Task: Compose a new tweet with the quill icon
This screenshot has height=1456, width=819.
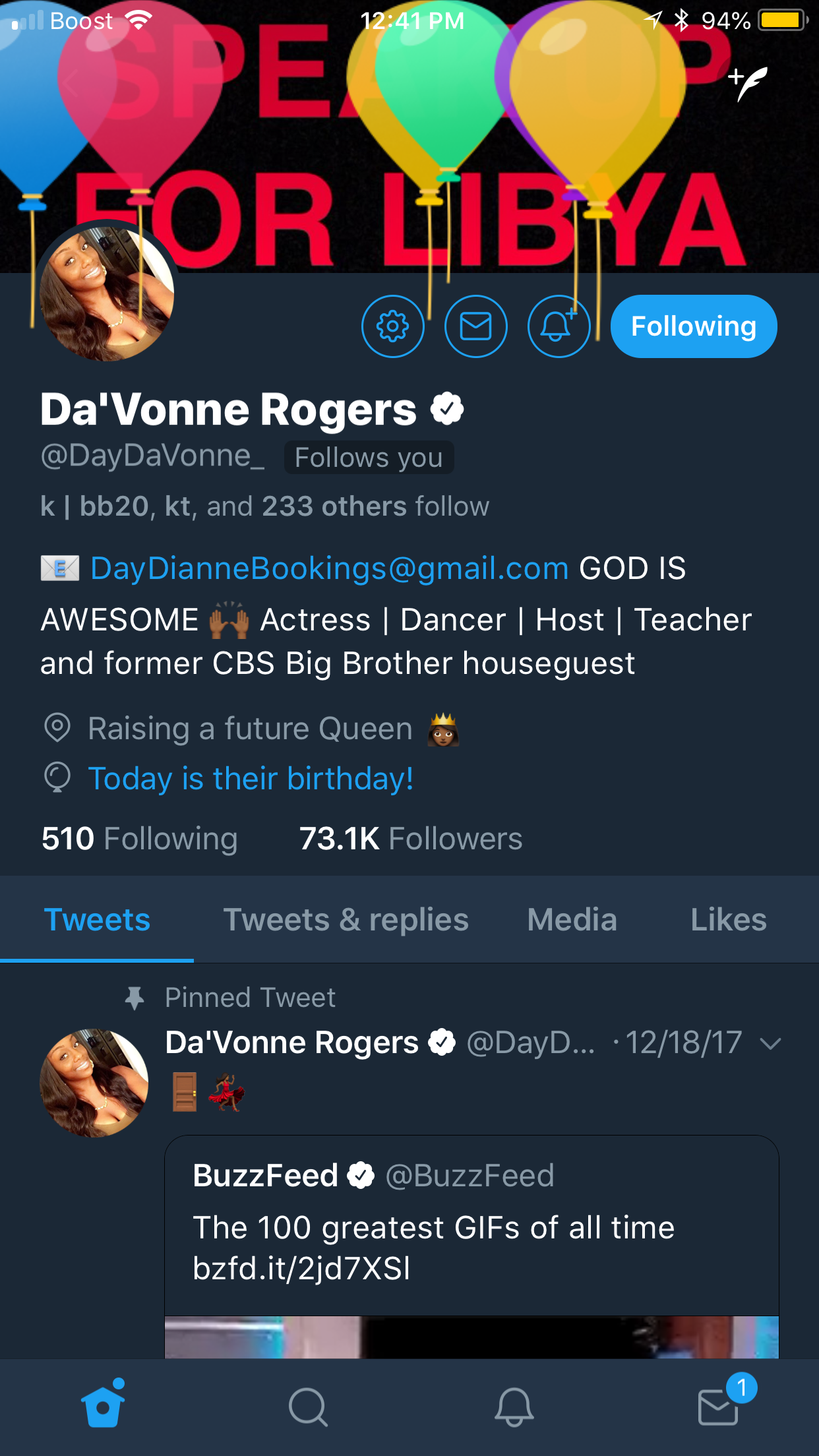Action: pyautogui.click(x=748, y=84)
